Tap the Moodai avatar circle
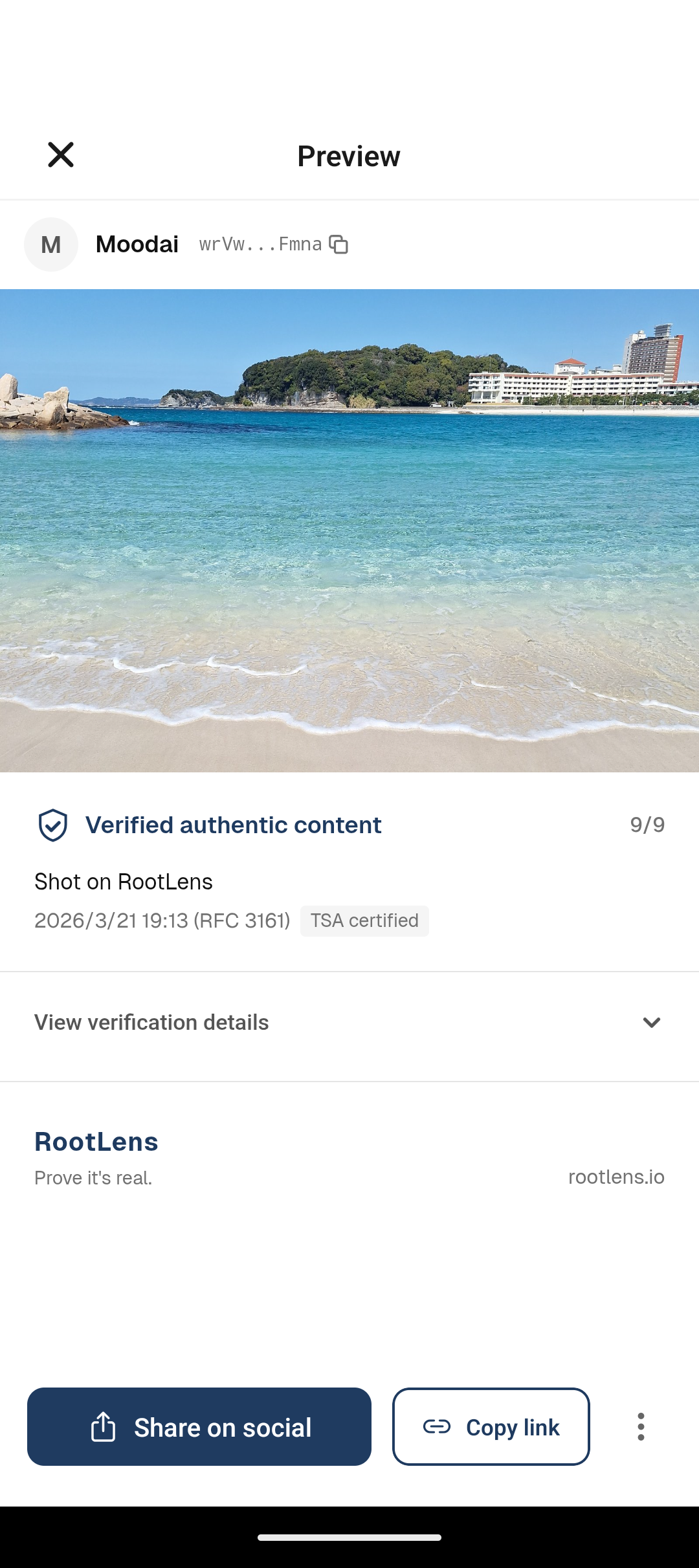 [51, 245]
